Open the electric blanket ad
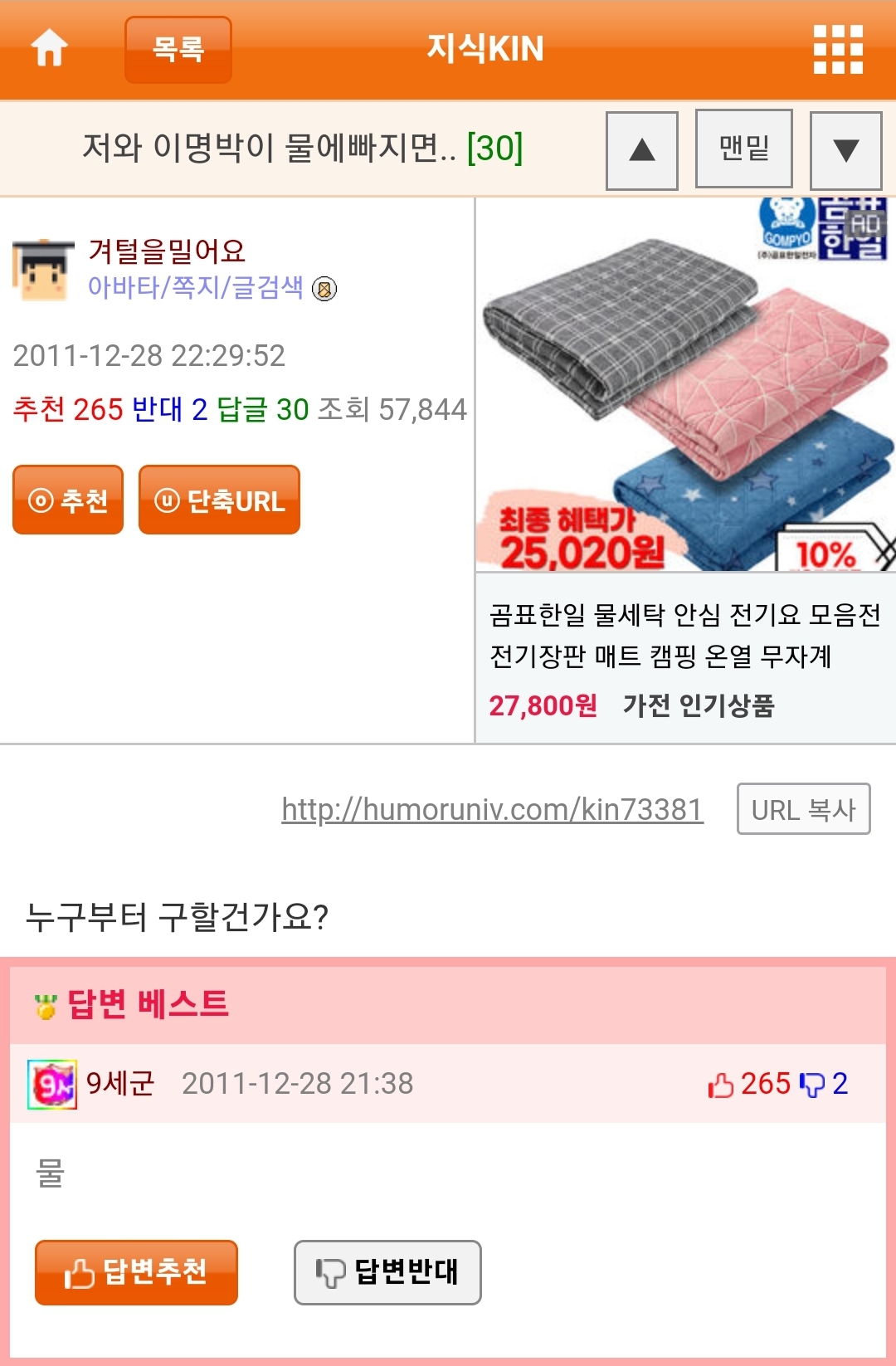This screenshot has width=896, height=1366. (x=684, y=469)
